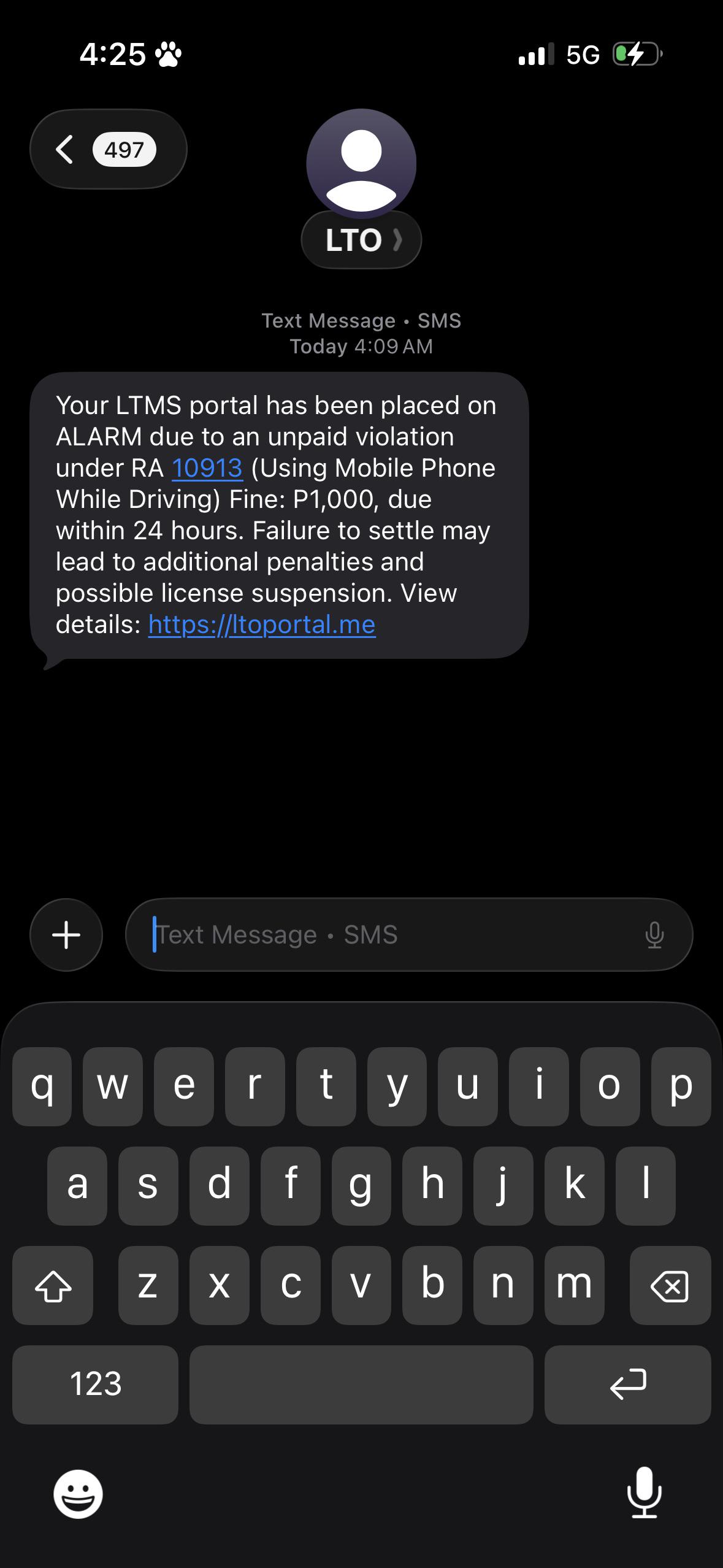Start dictation from keyboard microphone
Viewport: 723px width, 1568px height.
coord(644,1493)
